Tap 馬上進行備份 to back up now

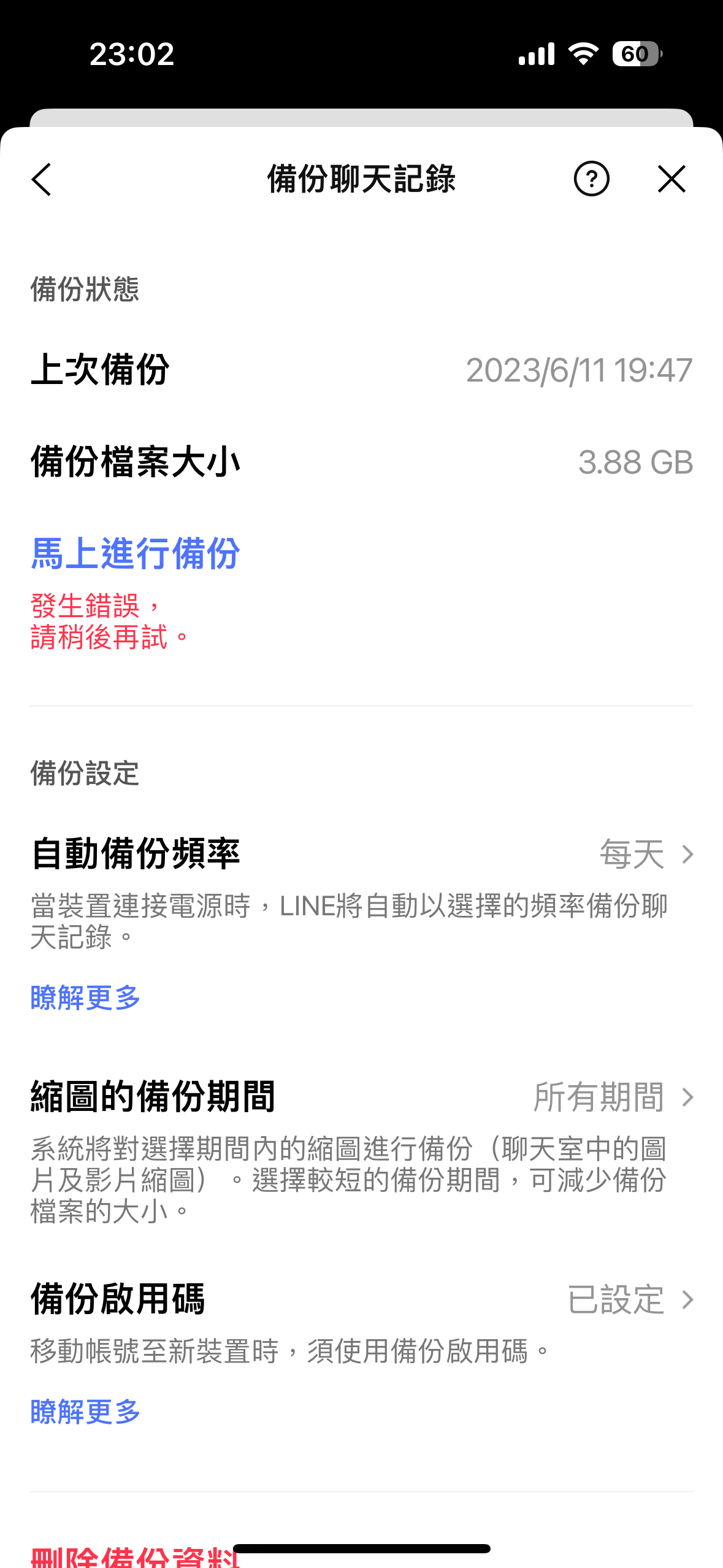point(136,553)
